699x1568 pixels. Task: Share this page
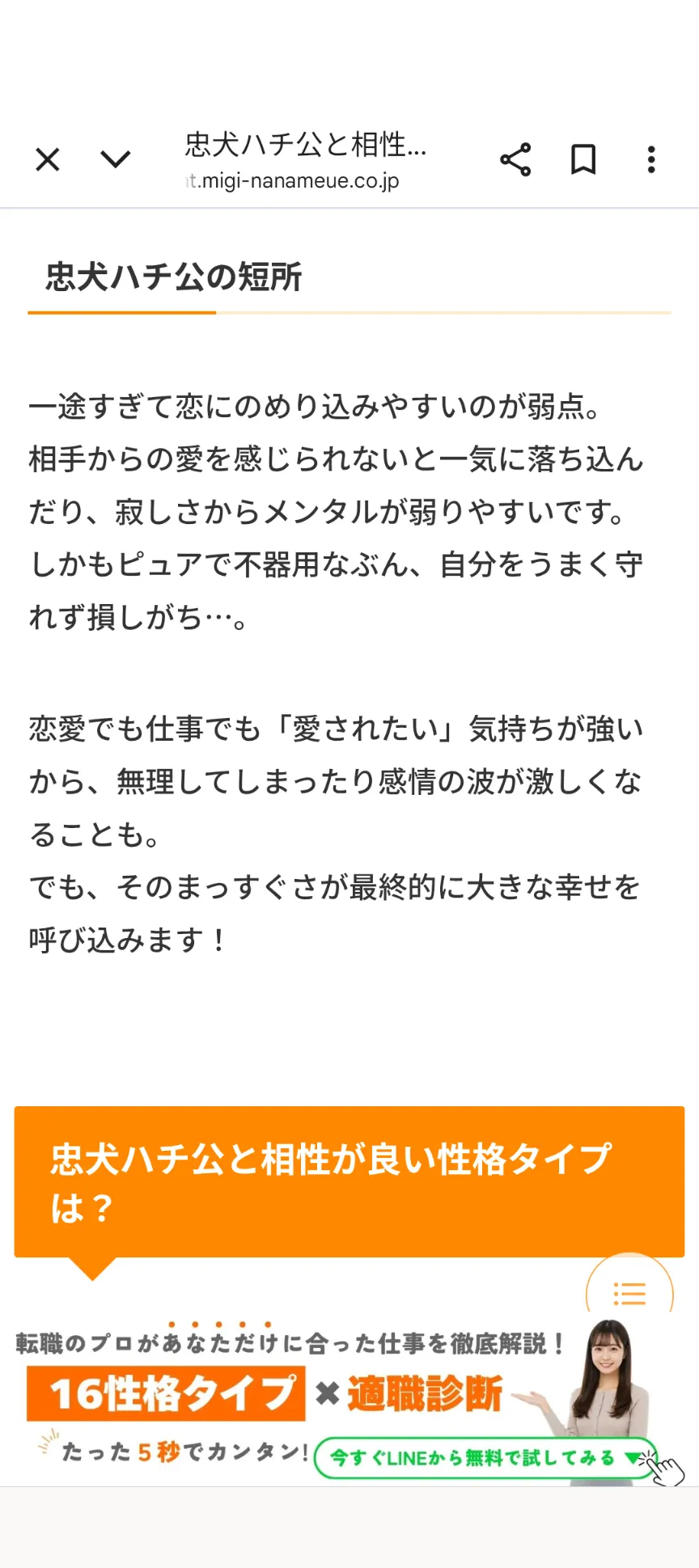tap(515, 159)
